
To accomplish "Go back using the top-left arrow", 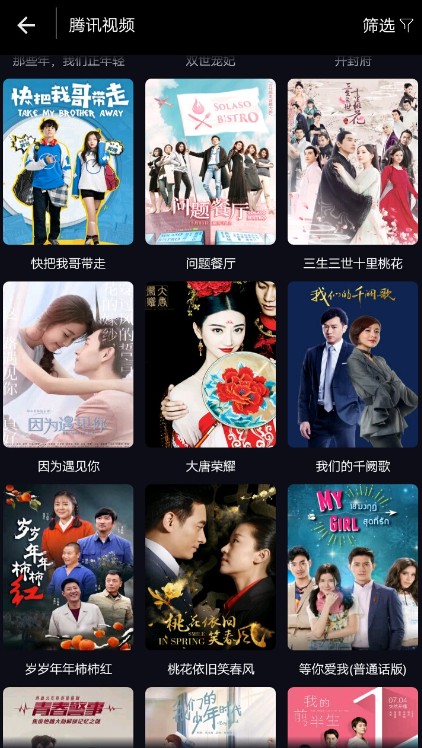I will point(26,25).
